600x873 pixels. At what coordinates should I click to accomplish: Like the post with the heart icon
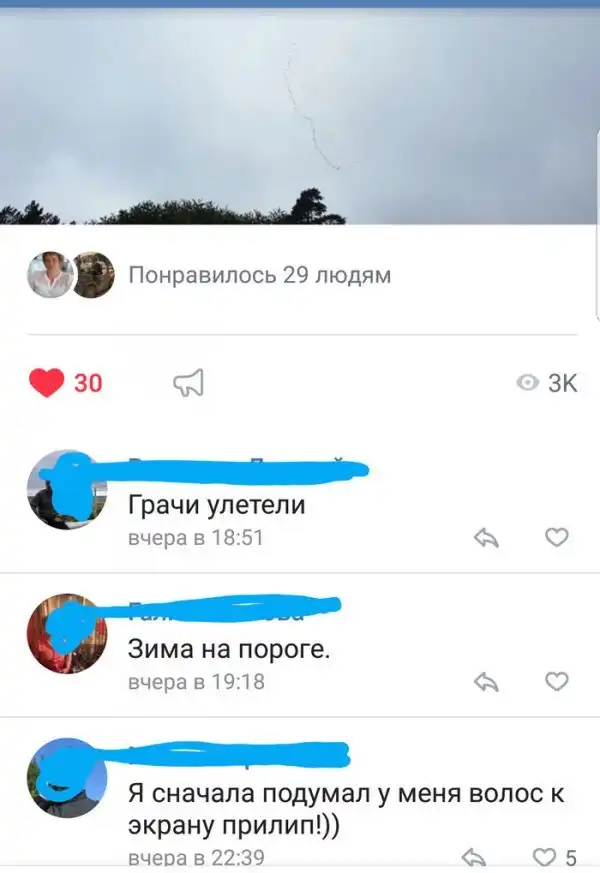point(46,383)
